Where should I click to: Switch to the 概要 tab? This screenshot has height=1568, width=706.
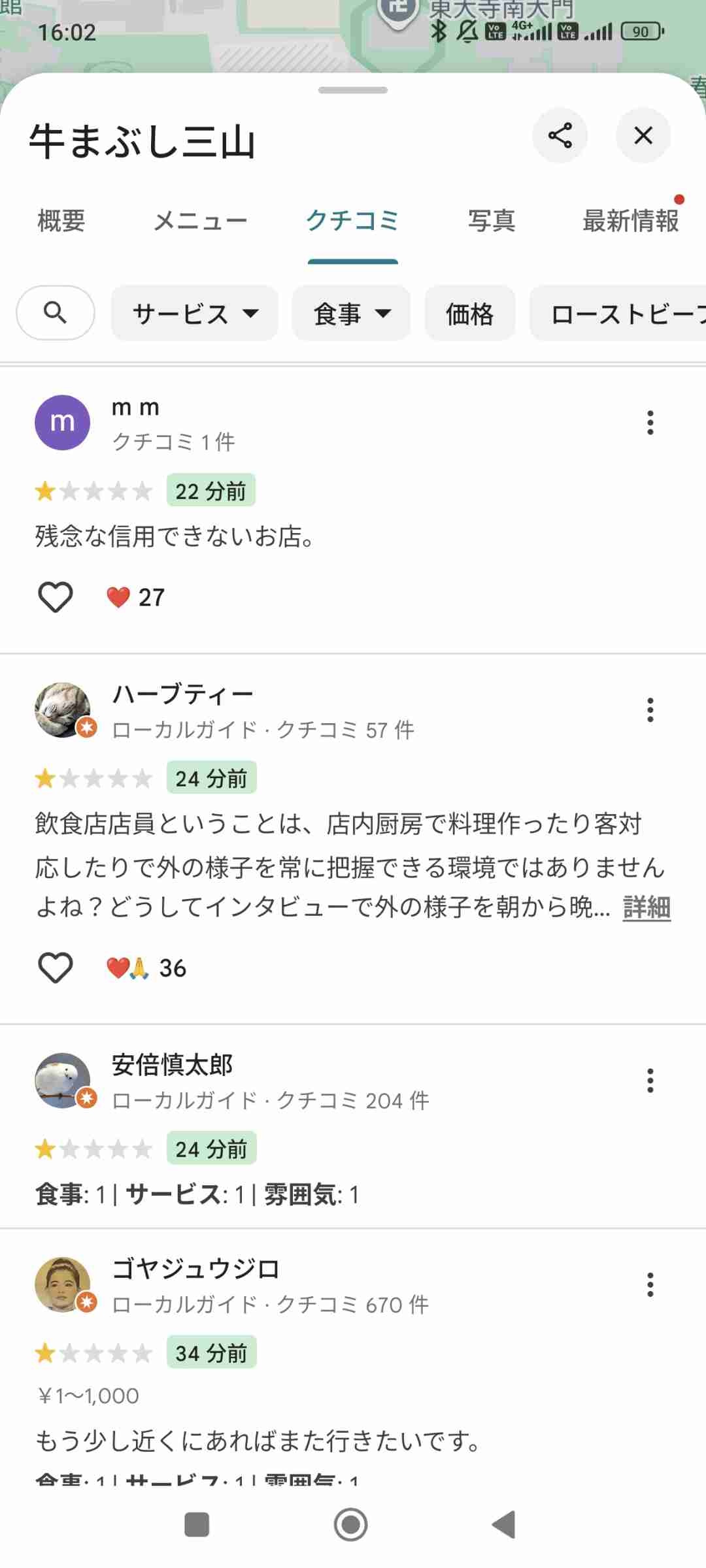[61, 221]
